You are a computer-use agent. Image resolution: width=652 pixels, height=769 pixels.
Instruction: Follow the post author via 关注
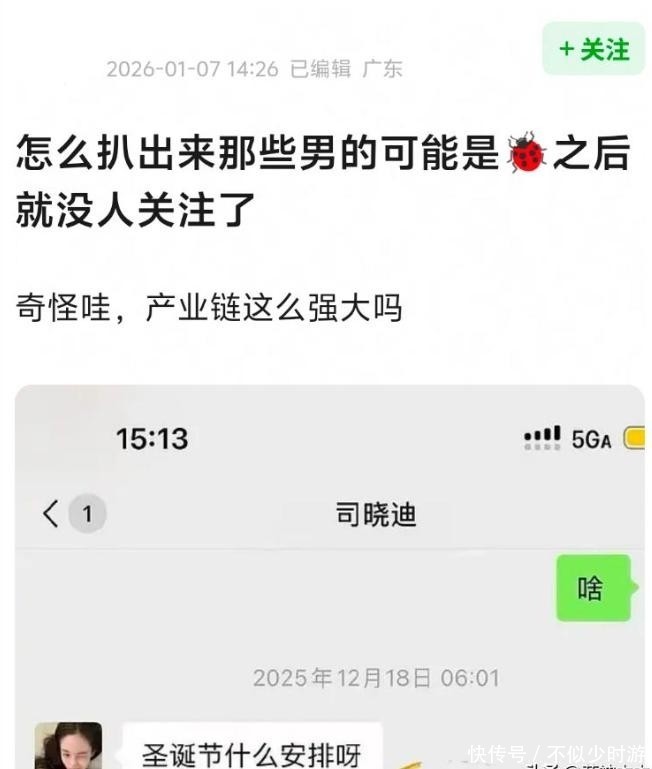[x=593, y=49]
